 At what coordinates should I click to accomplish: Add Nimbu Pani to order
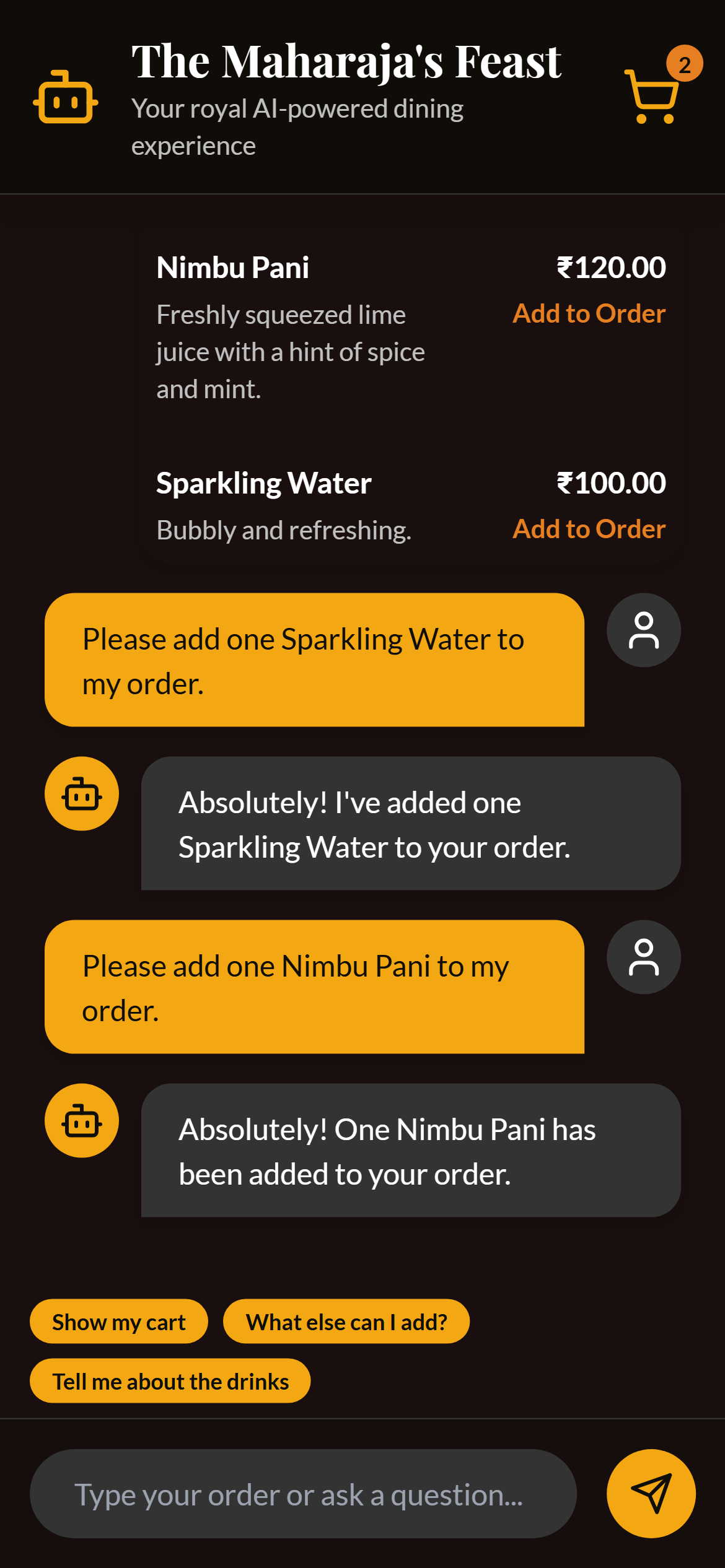(x=589, y=313)
